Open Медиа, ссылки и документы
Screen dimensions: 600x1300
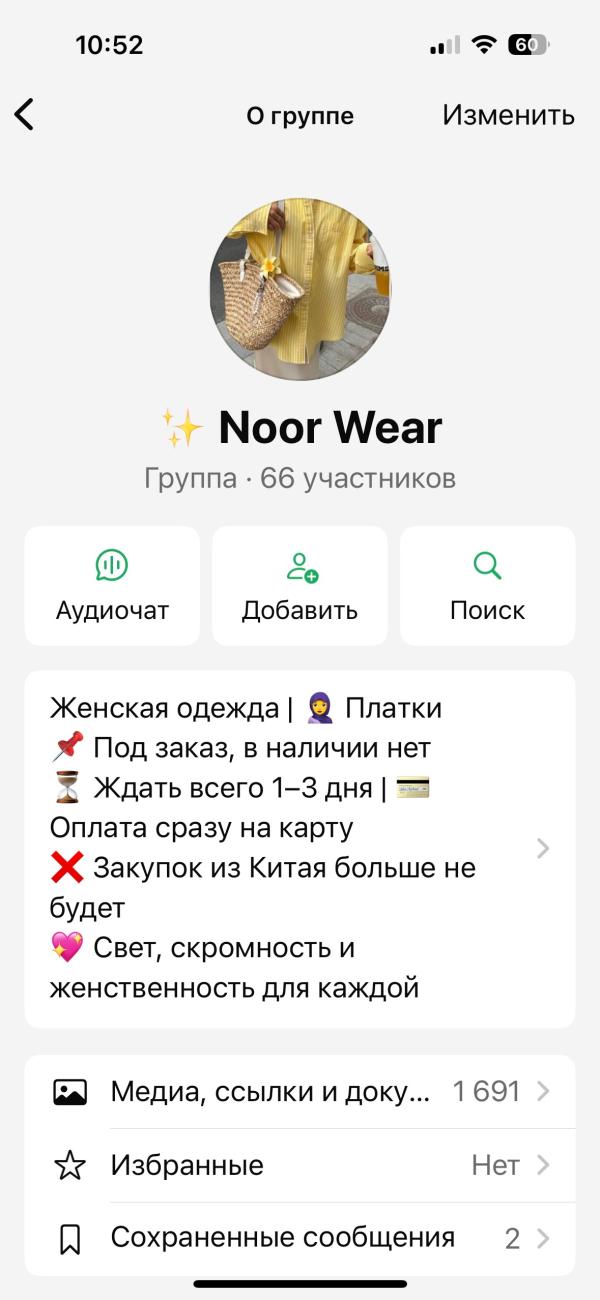tap(300, 1091)
